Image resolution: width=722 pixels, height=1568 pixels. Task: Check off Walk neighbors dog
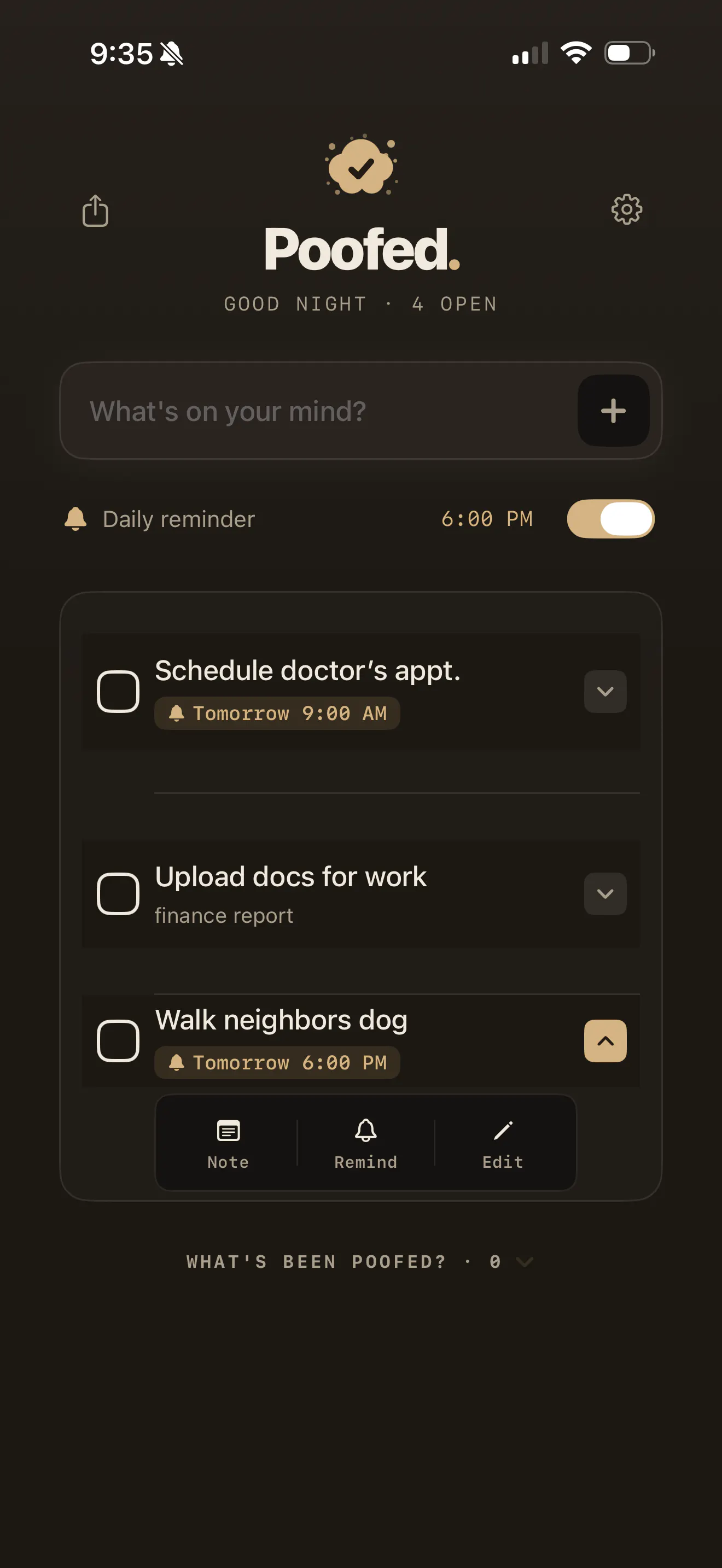click(x=118, y=1041)
